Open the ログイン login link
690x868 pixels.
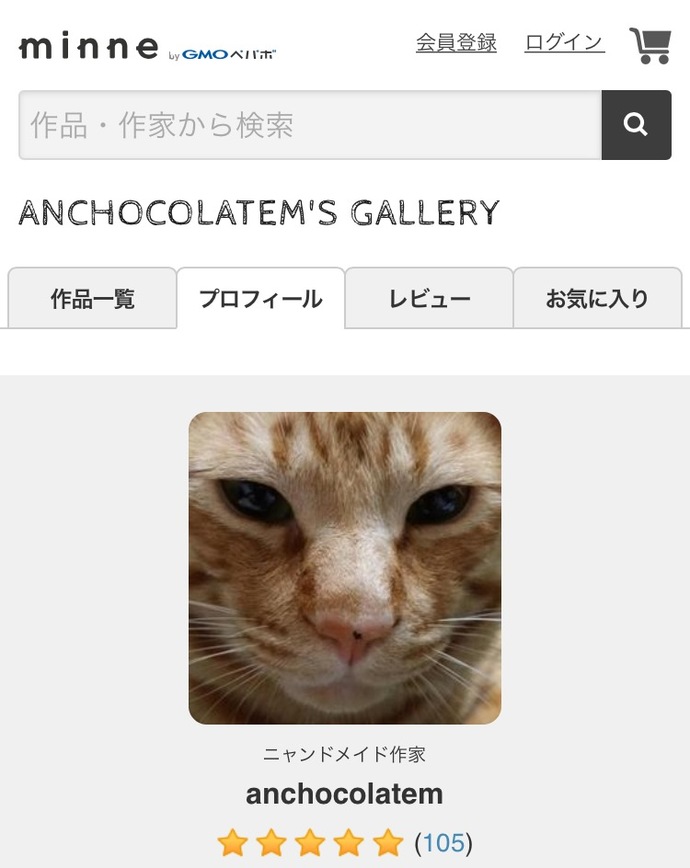point(564,43)
